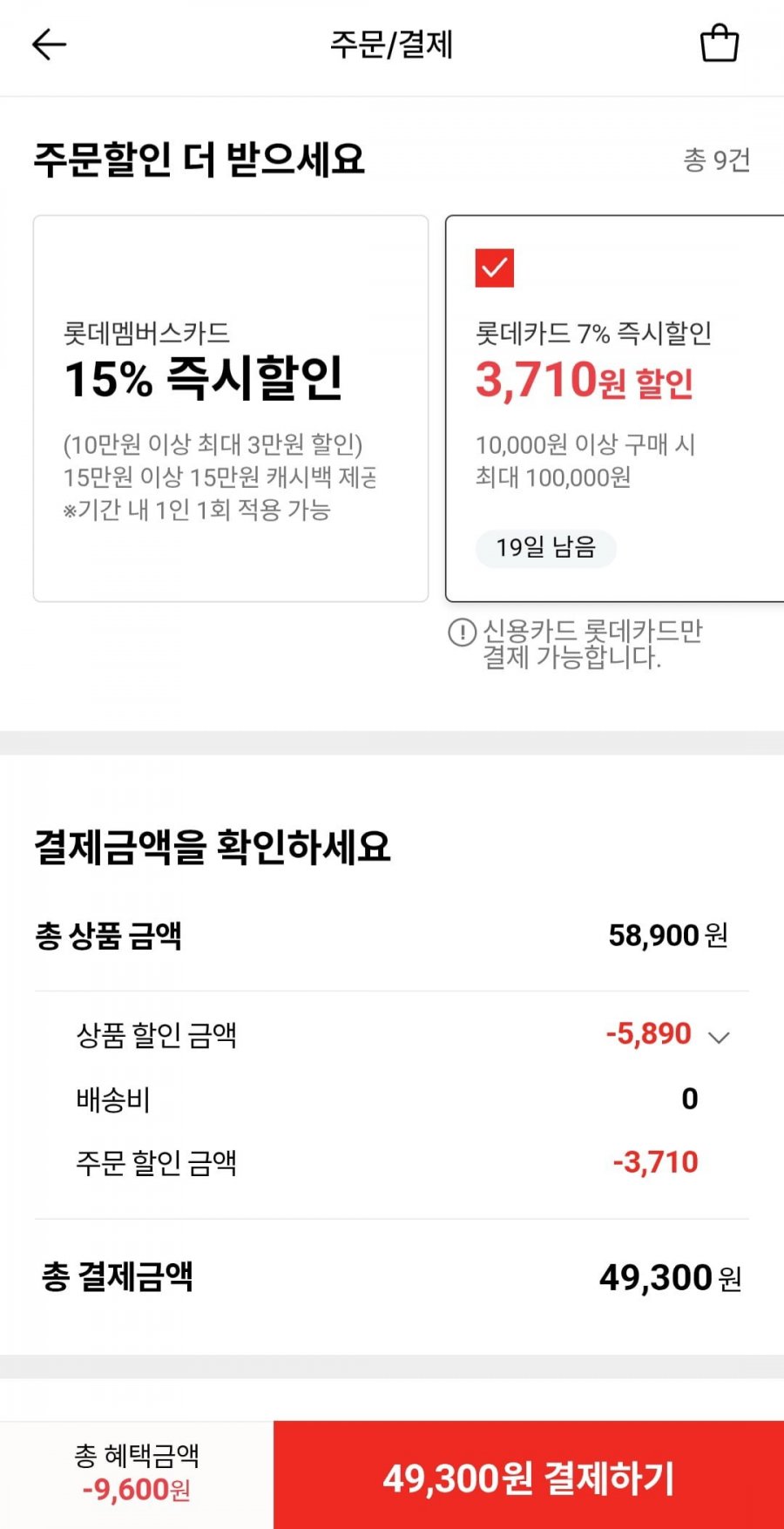Screen dimensions: 784x1529
Task: Go back using the top-left arrow
Action: pyautogui.click(x=49, y=44)
